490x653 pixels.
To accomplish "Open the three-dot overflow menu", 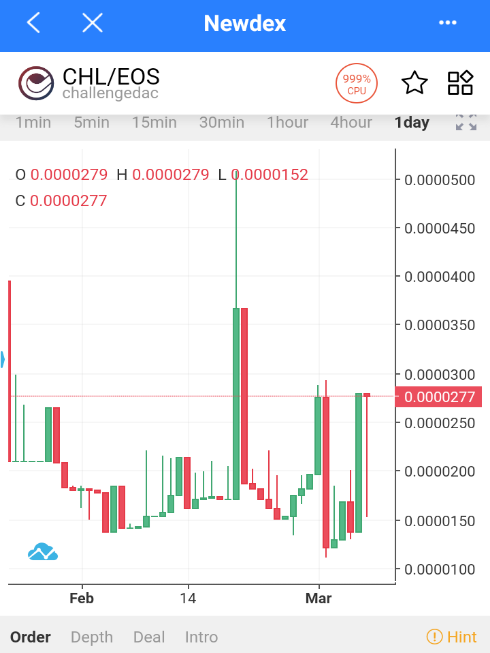I will [x=448, y=22].
